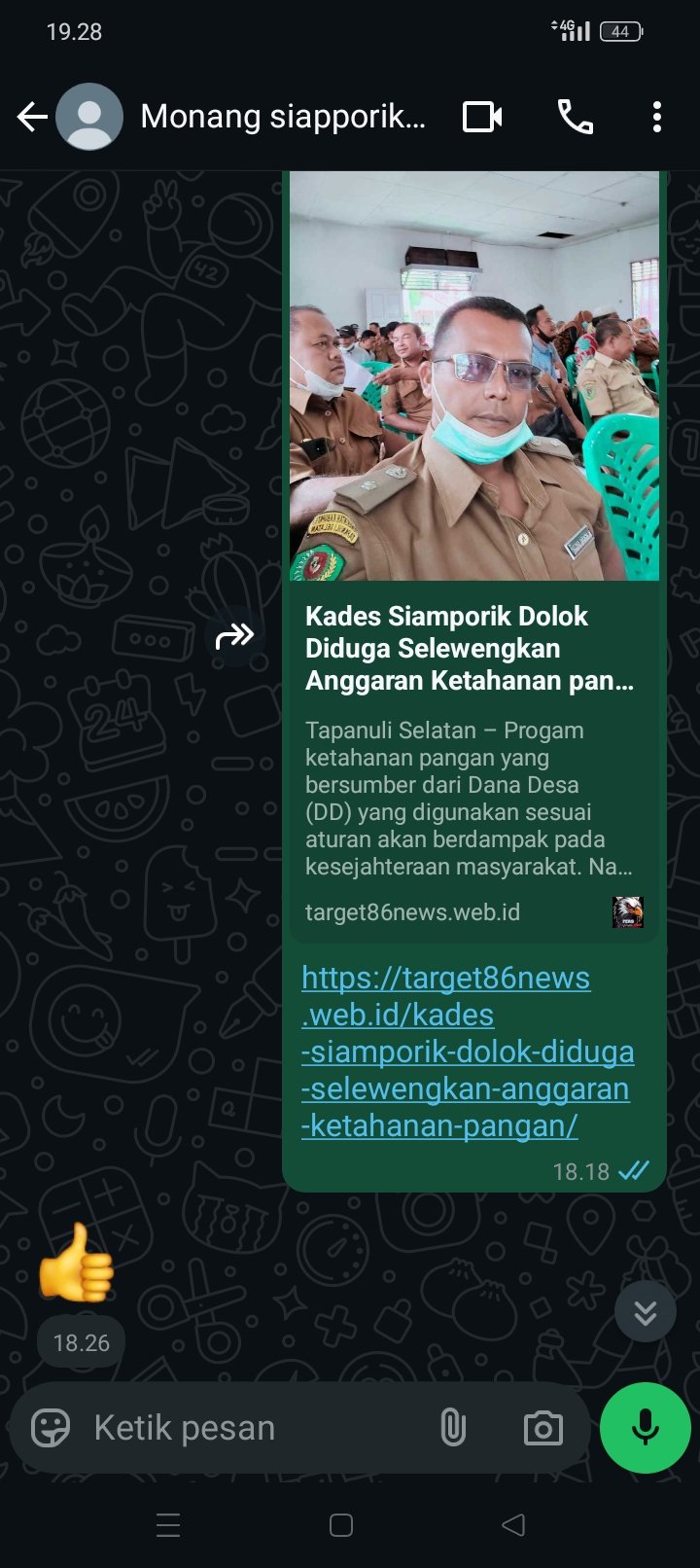Screen dimensions: 700x1568
Task: Open Monang siapporik contact info
Action: (x=282, y=118)
